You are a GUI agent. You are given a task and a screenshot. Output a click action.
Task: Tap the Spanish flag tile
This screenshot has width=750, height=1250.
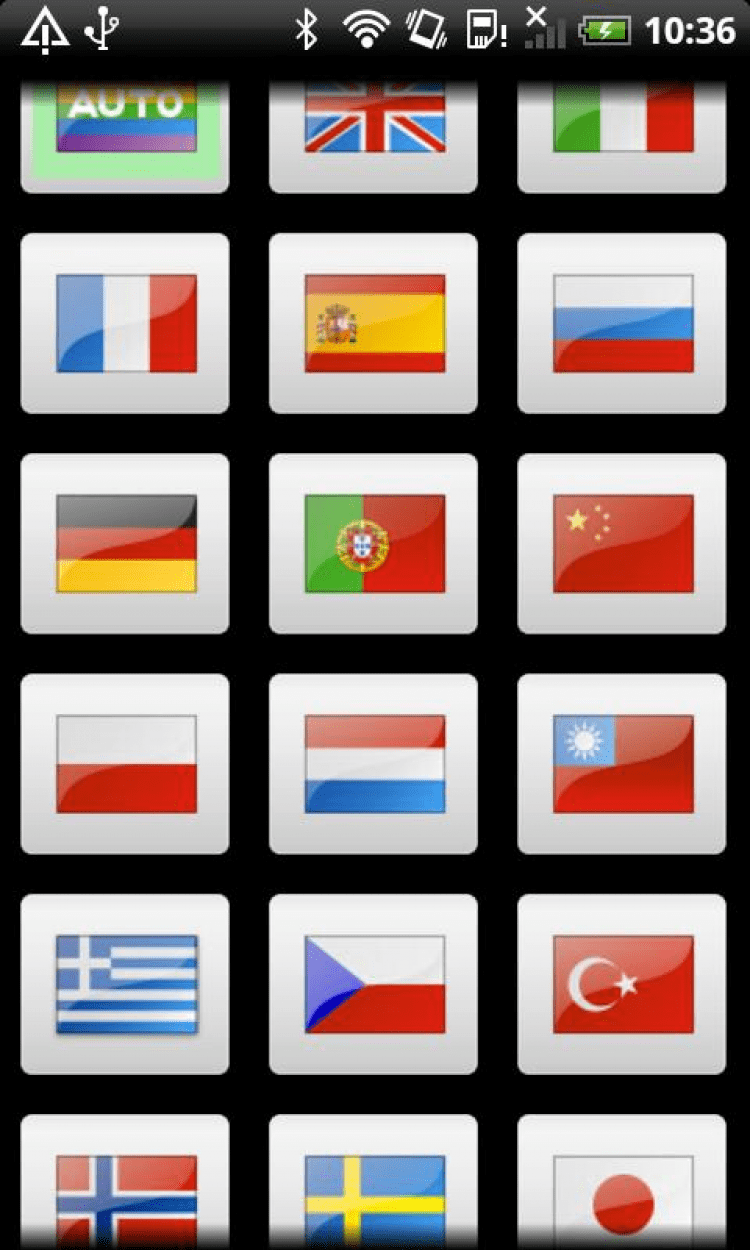[x=373, y=323]
